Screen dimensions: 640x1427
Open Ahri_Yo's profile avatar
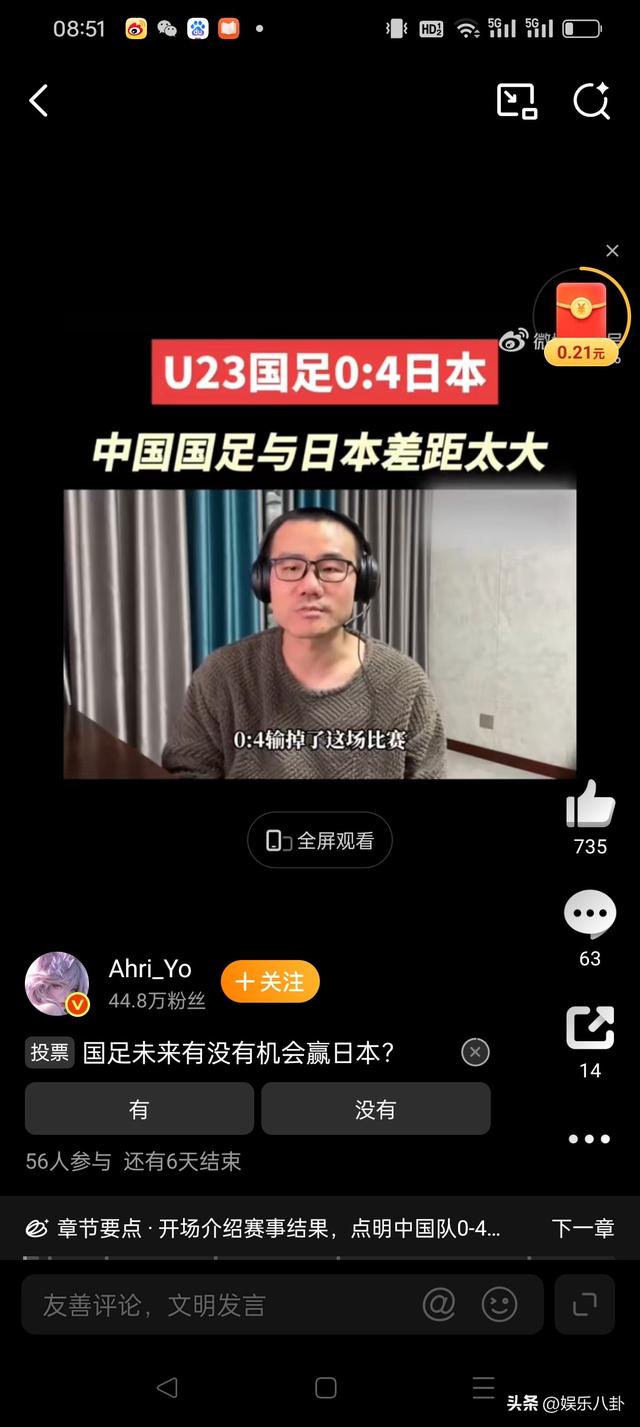57,983
